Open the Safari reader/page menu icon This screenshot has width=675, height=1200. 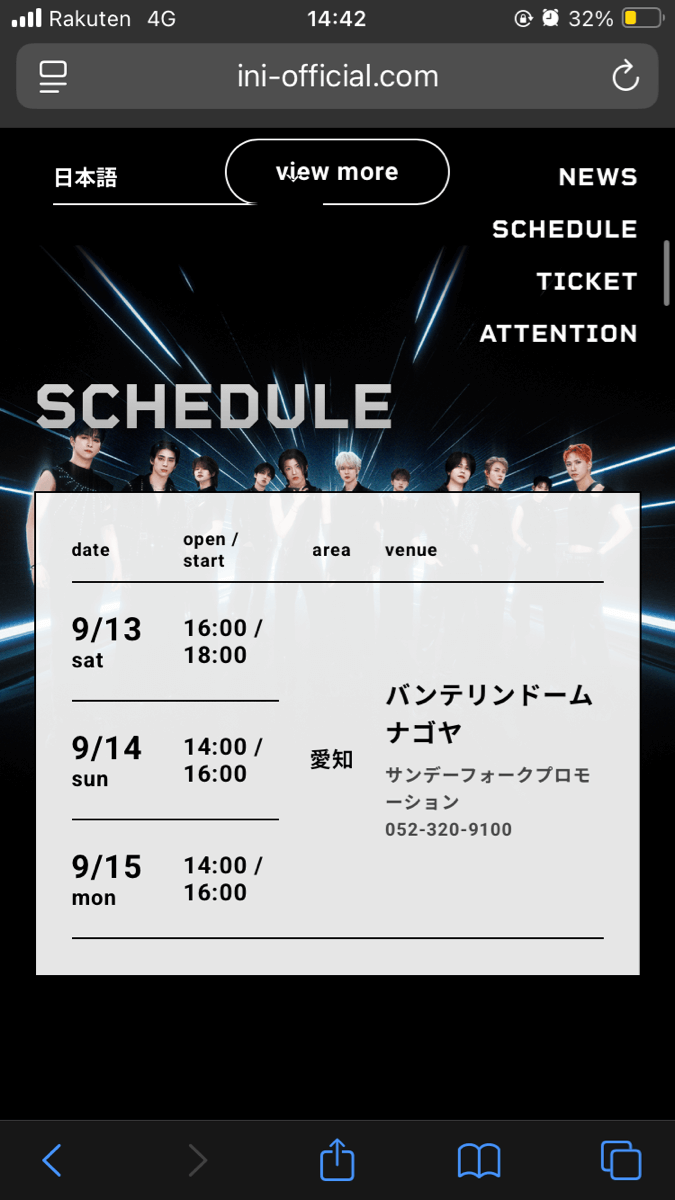click(53, 77)
